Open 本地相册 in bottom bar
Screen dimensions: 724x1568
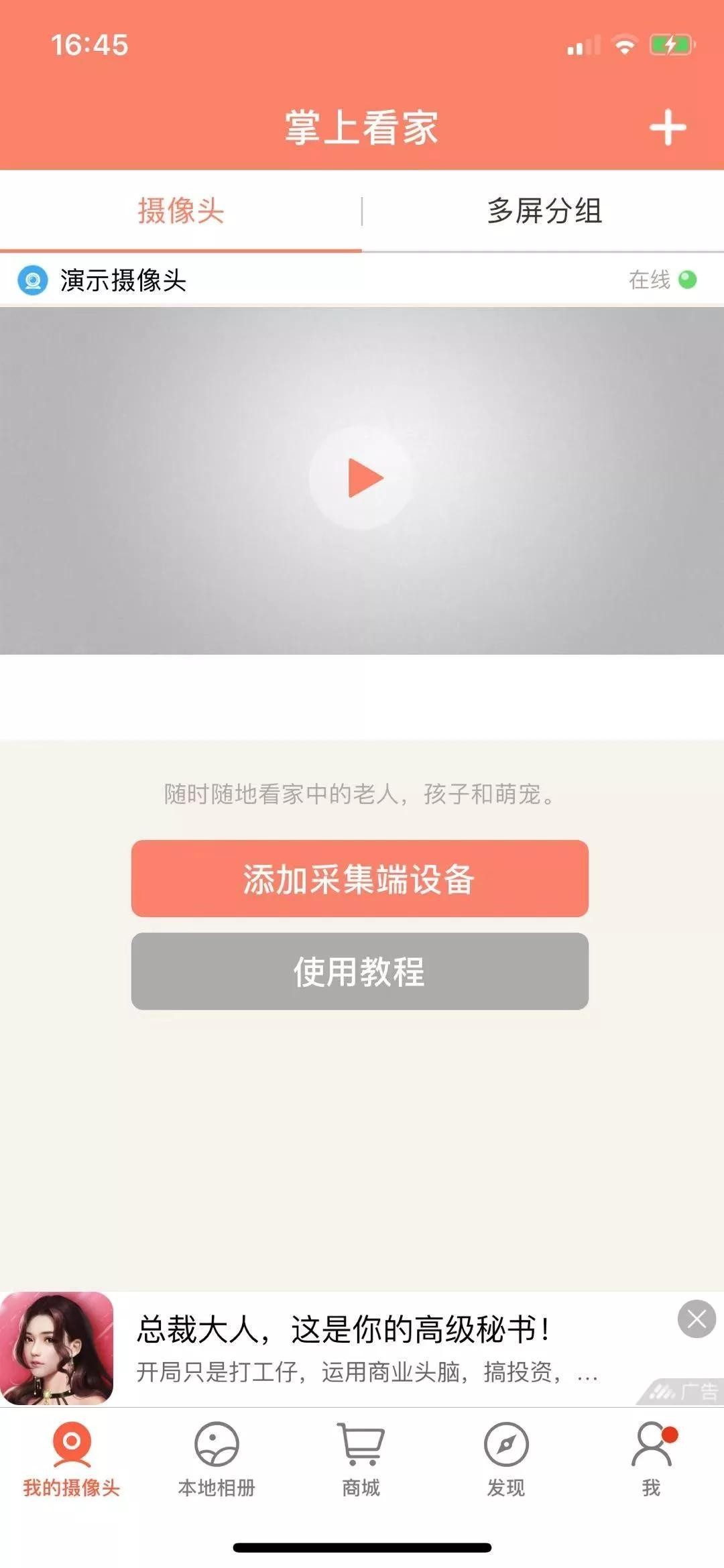(x=217, y=1461)
